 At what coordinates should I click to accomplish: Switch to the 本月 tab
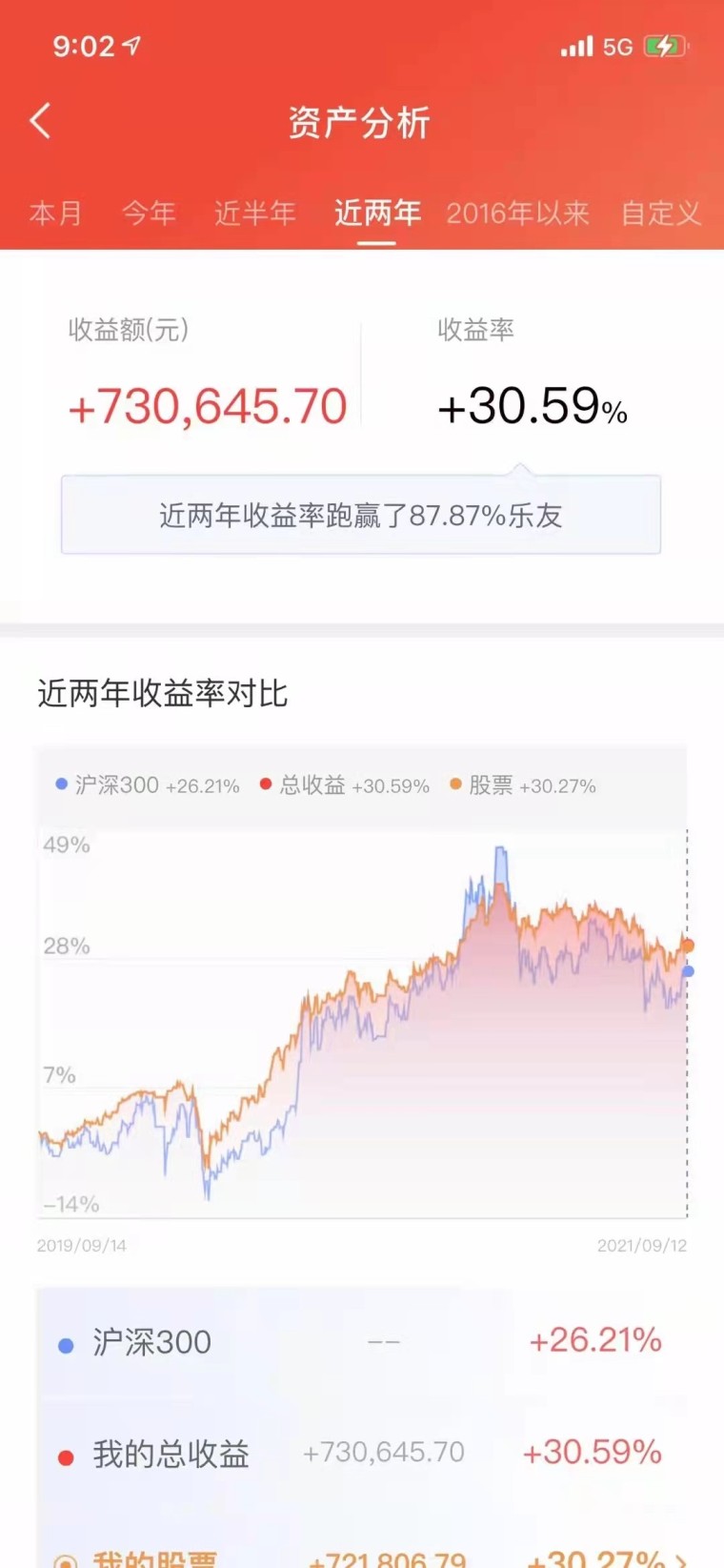pyautogui.click(x=55, y=213)
